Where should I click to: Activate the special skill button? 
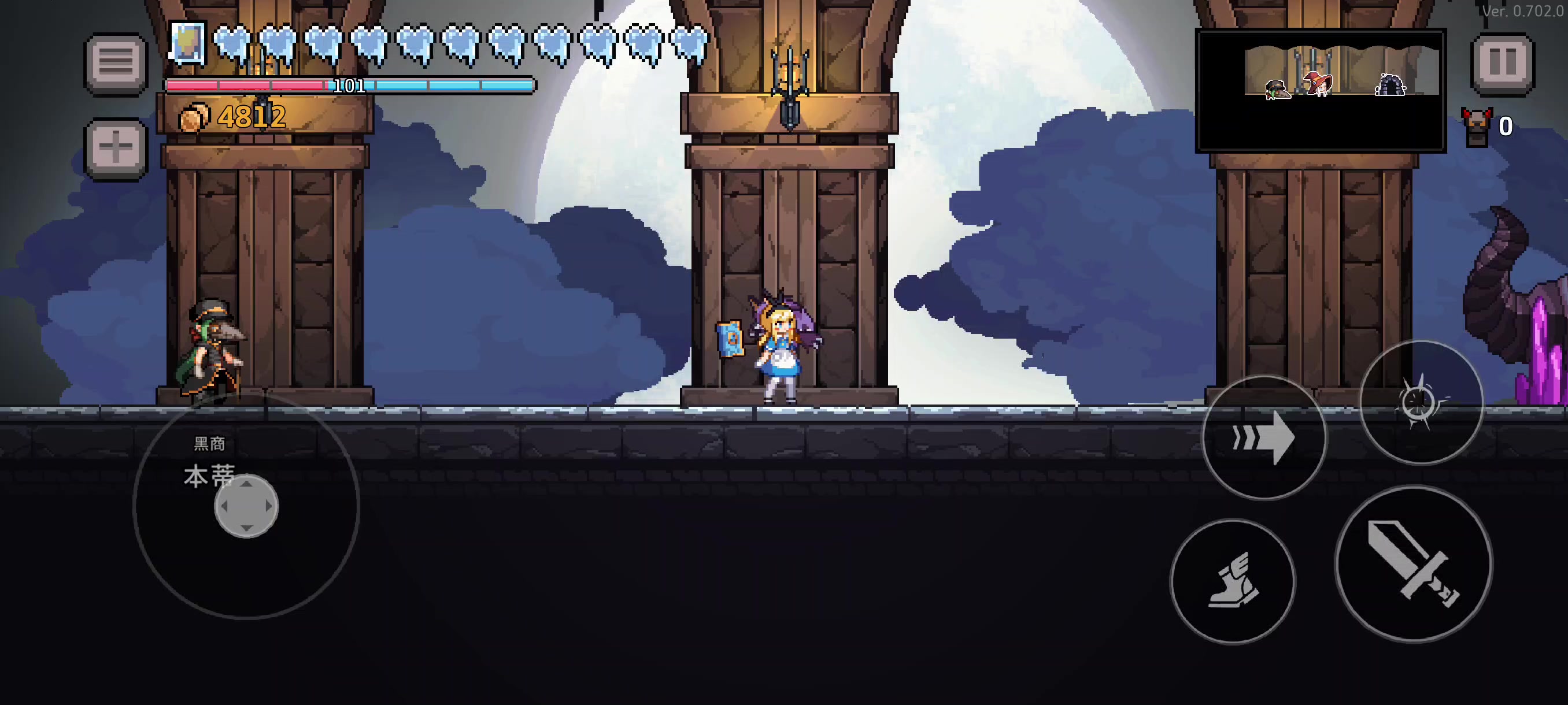tap(1421, 402)
